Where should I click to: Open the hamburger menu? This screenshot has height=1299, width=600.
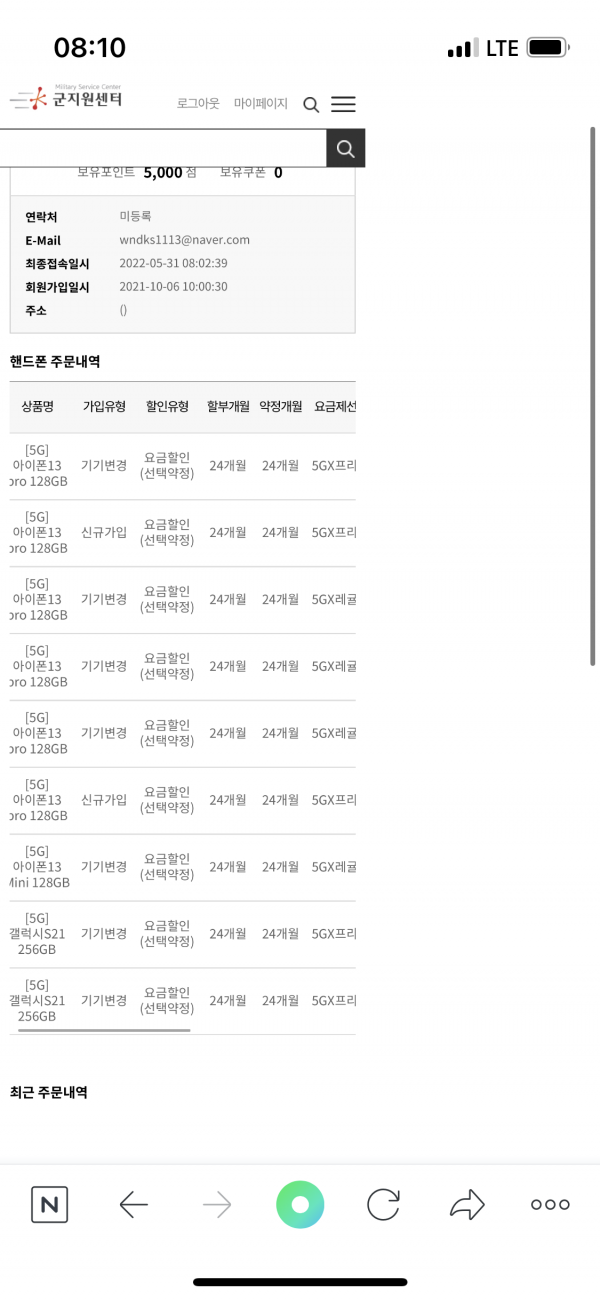click(343, 104)
